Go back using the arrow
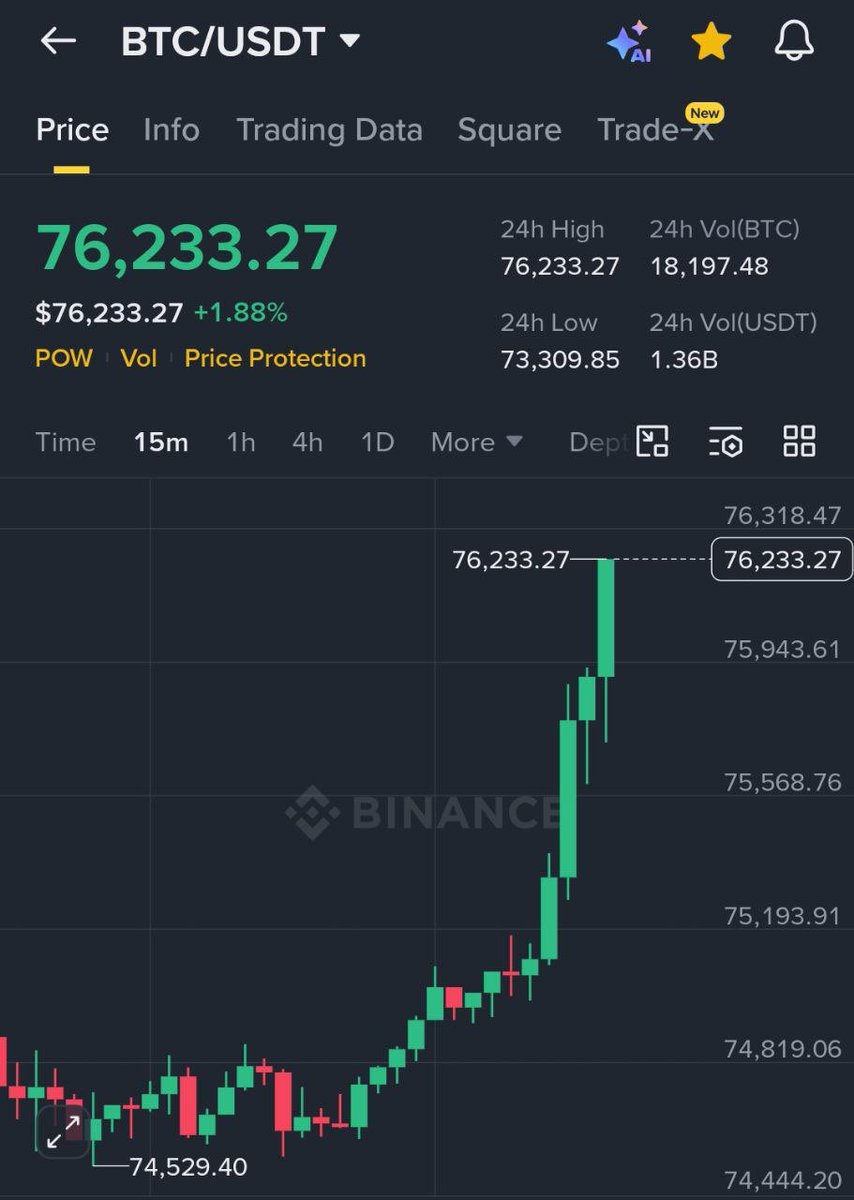Image resolution: width=854 pixels, height=1200 pixels. [58, 41]
